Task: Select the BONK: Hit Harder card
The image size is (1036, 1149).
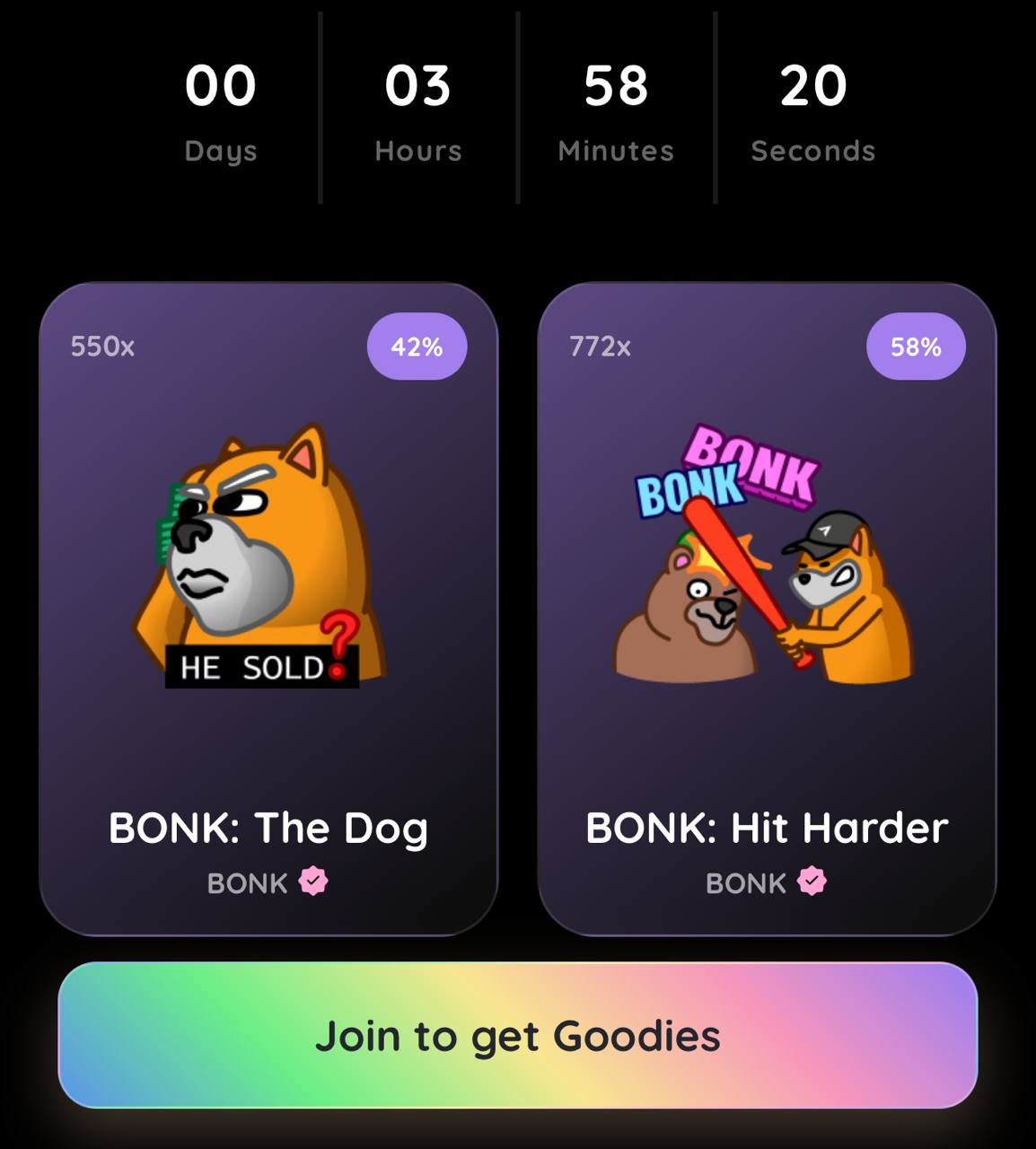Action: (767, 610)
